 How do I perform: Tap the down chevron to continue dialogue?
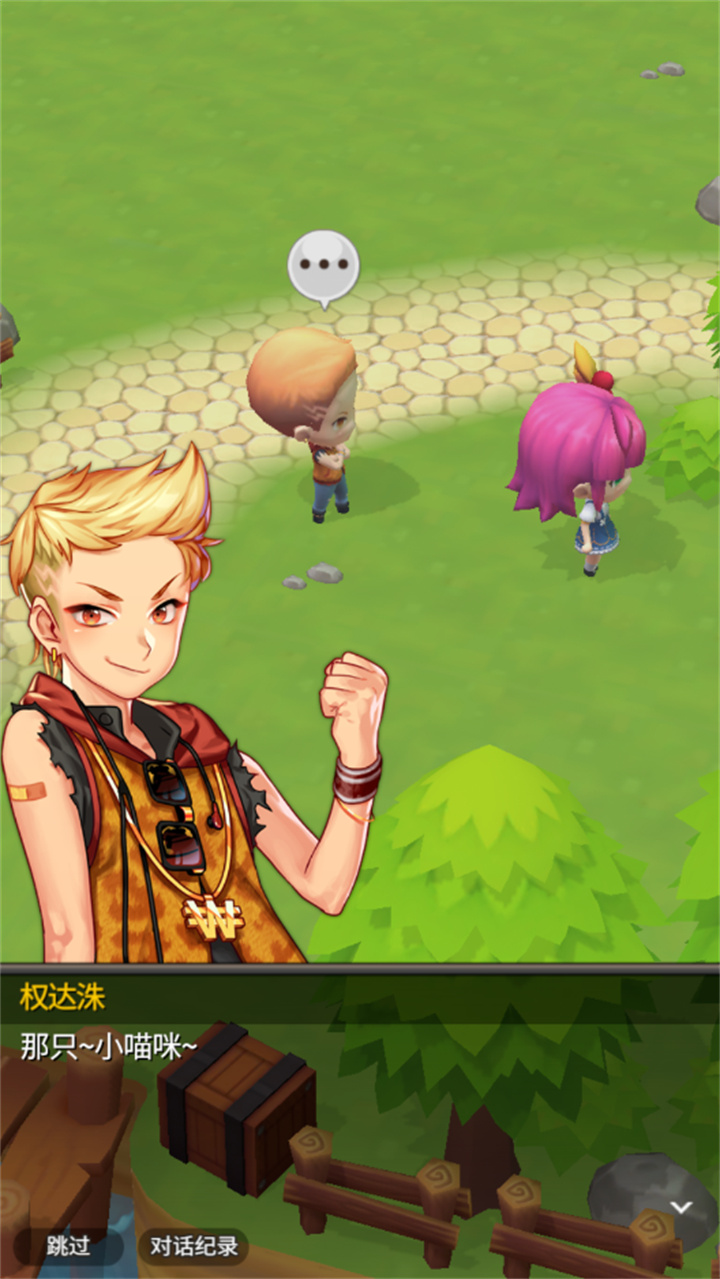(x=681, y=1208)
